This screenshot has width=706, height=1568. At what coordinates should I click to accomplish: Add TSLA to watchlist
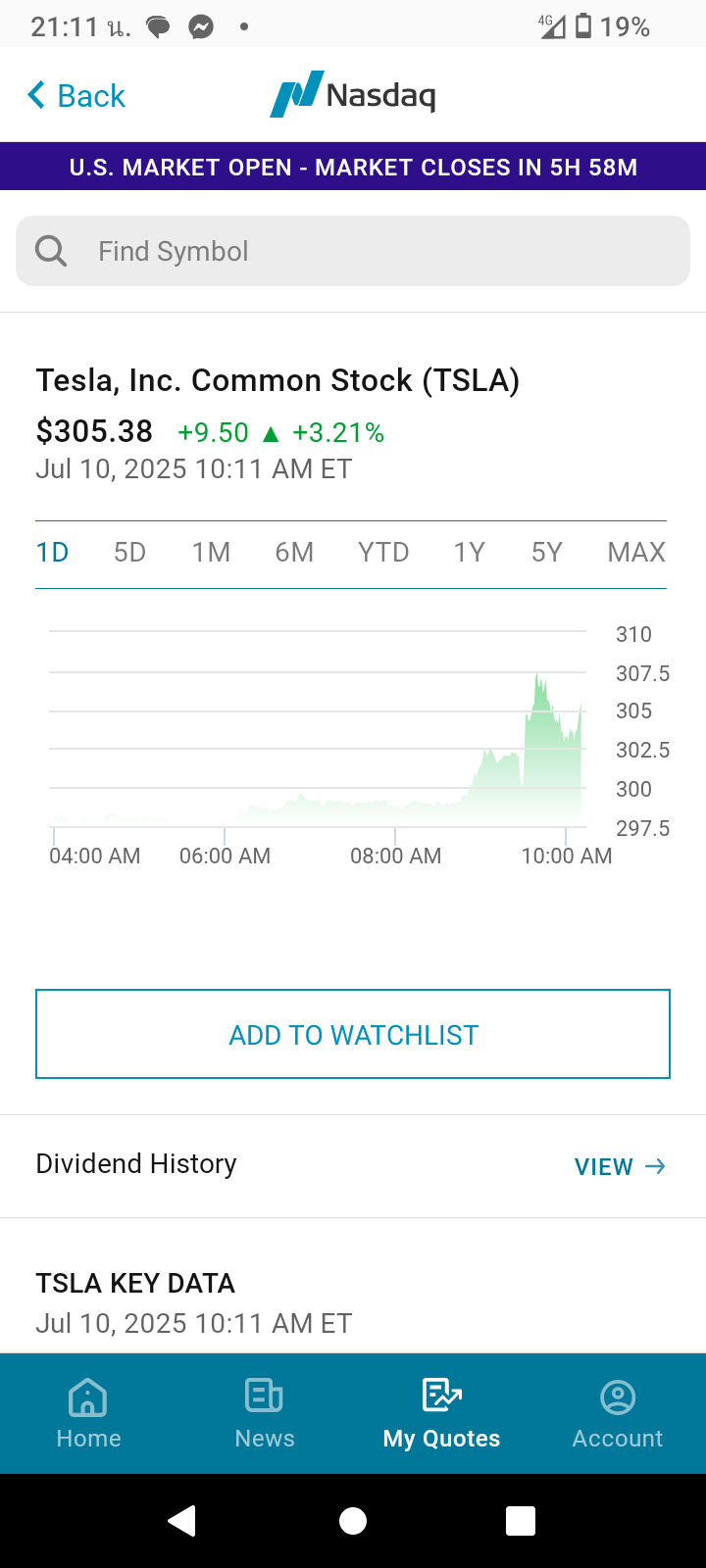[x=353, y=1034]
